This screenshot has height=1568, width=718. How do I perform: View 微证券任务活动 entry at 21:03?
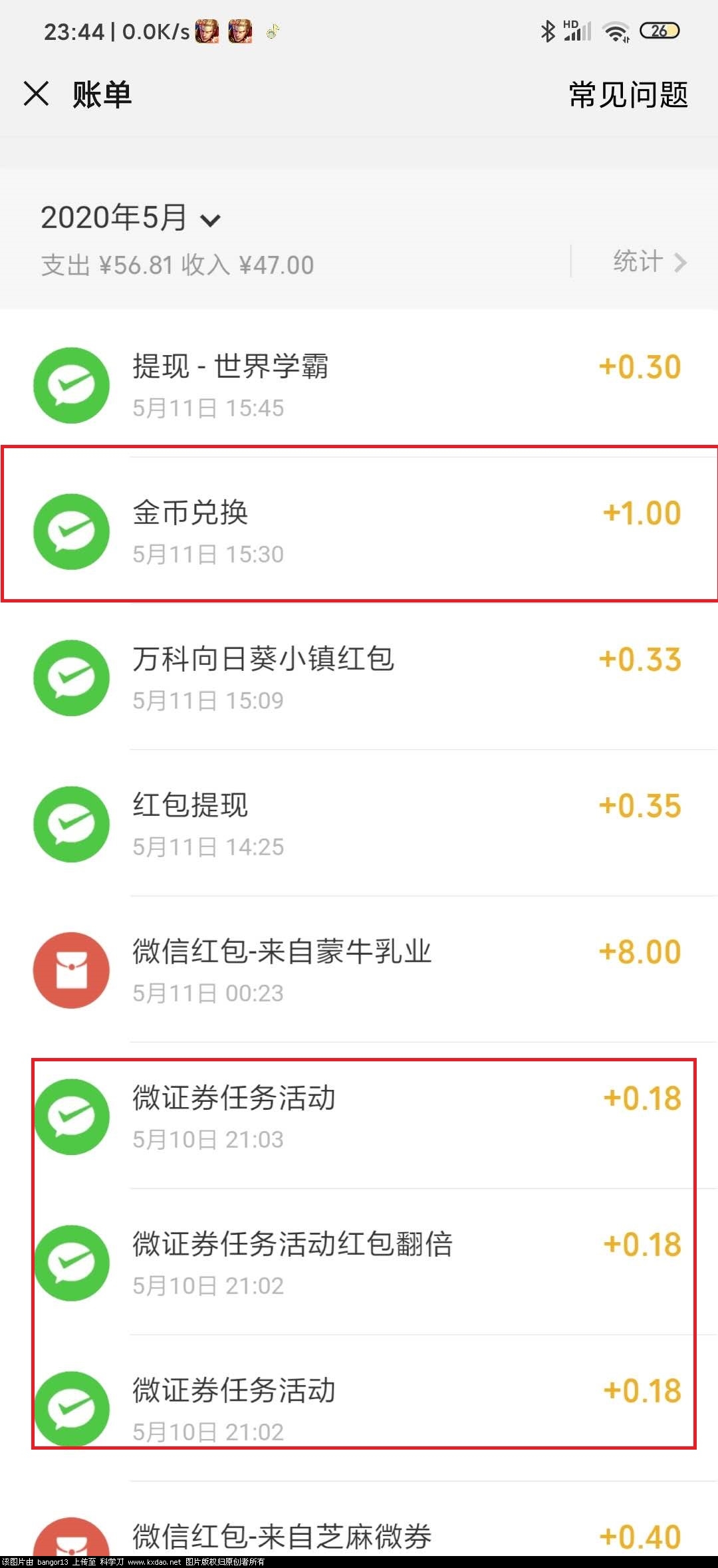point(359,1116)
